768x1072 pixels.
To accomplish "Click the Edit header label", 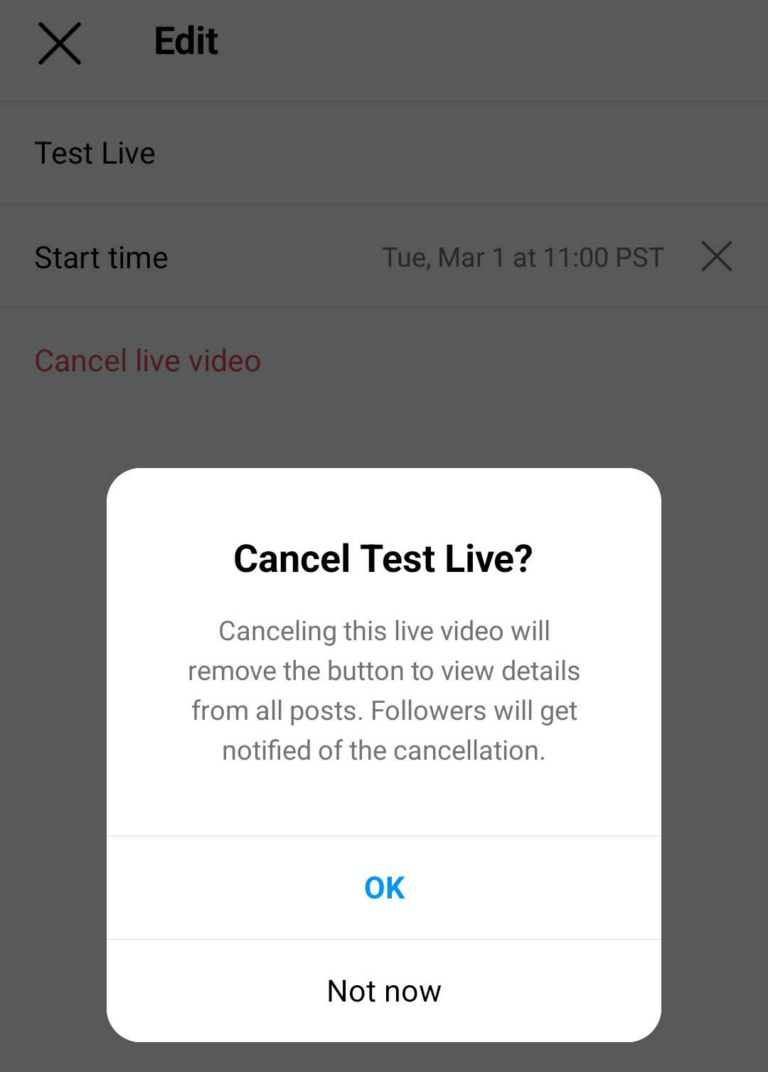I will point(185,42).
